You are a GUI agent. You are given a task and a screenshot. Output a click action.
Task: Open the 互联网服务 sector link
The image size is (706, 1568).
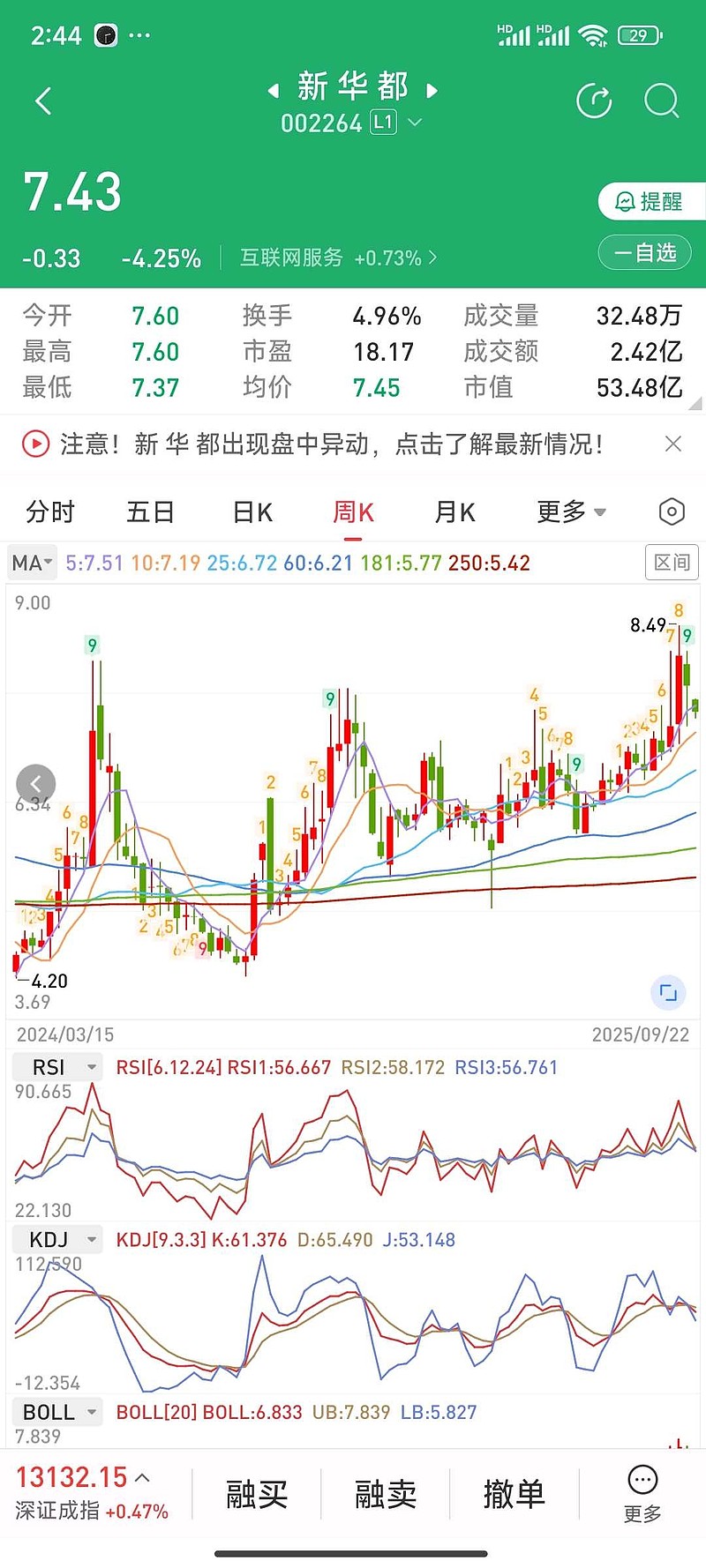click(338, 258)
